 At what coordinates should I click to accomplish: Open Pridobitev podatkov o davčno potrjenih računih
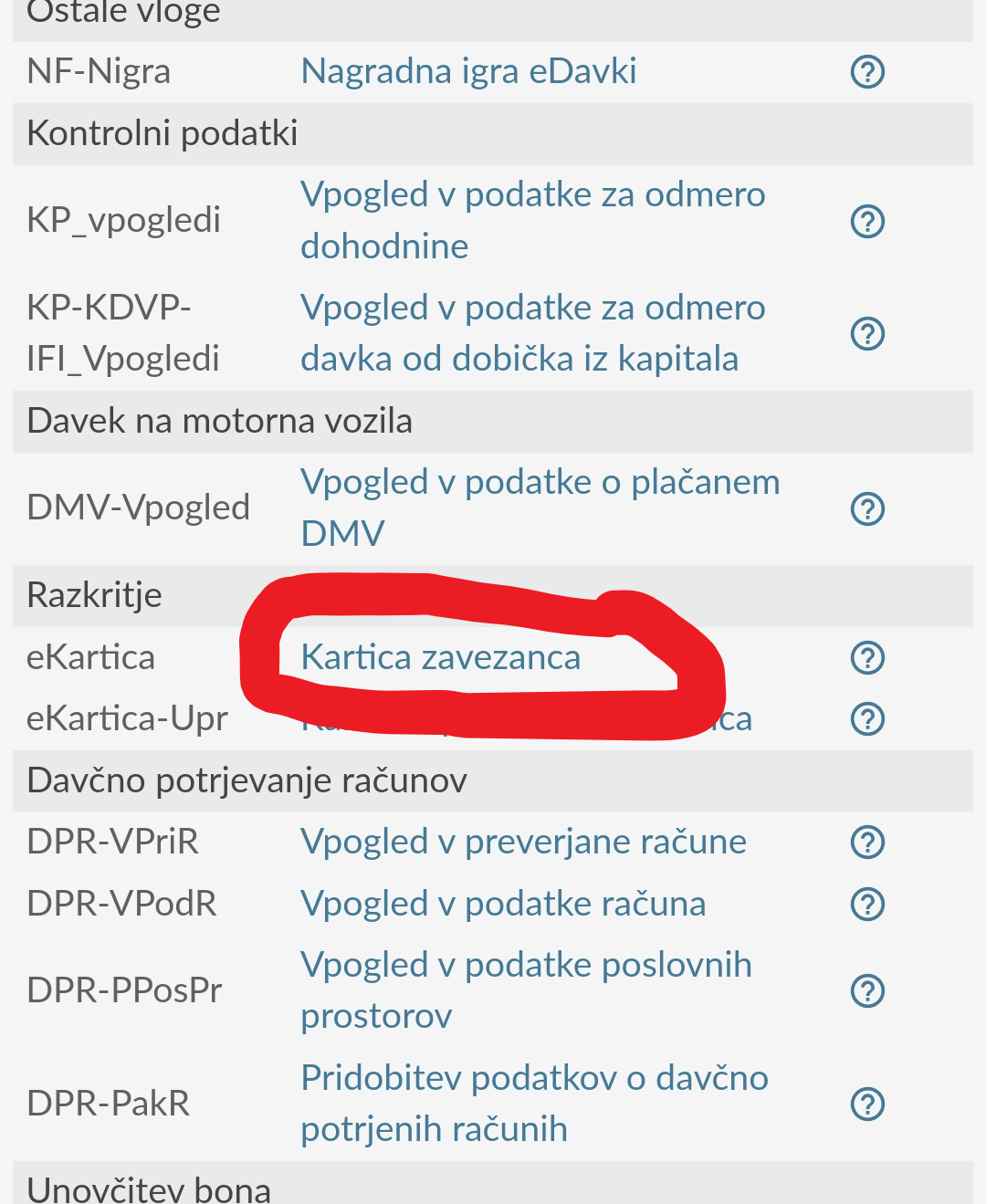[x=534, y=1104]
